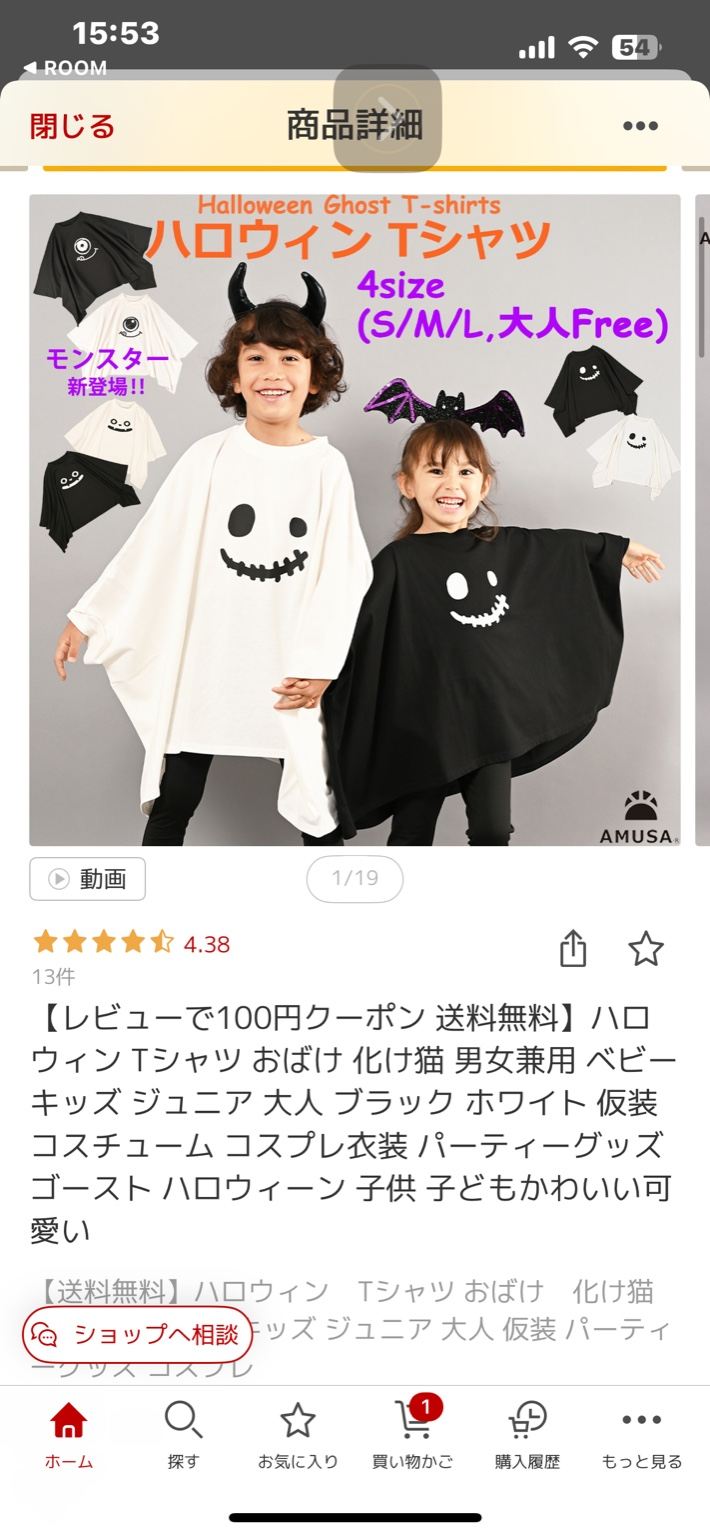Open 買い物かご shopping cart
Image resolution: width=710 pixels, height=1537 pixels.
413,1435
